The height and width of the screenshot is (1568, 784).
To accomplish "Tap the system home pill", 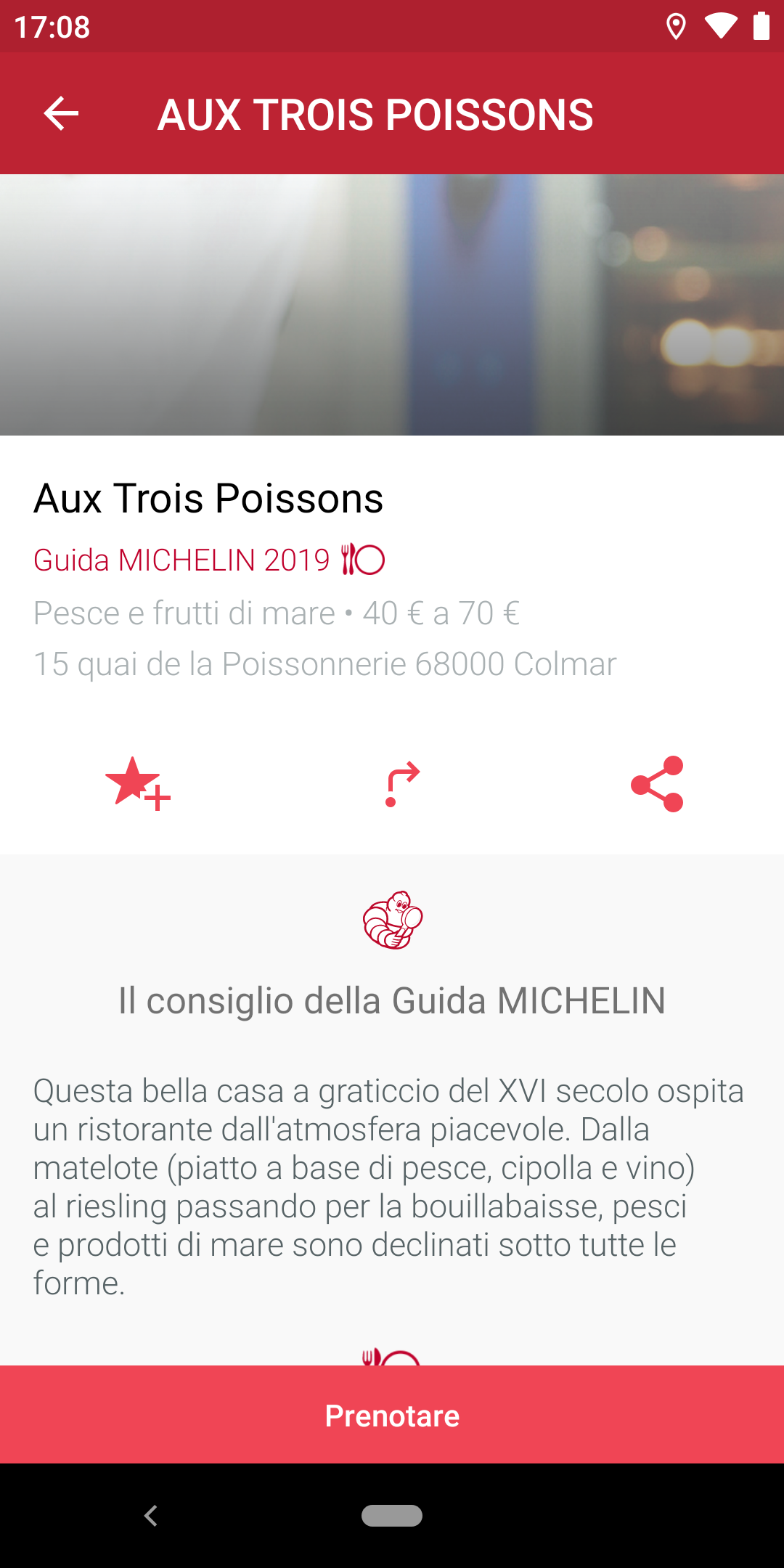I will [392, 1516].
